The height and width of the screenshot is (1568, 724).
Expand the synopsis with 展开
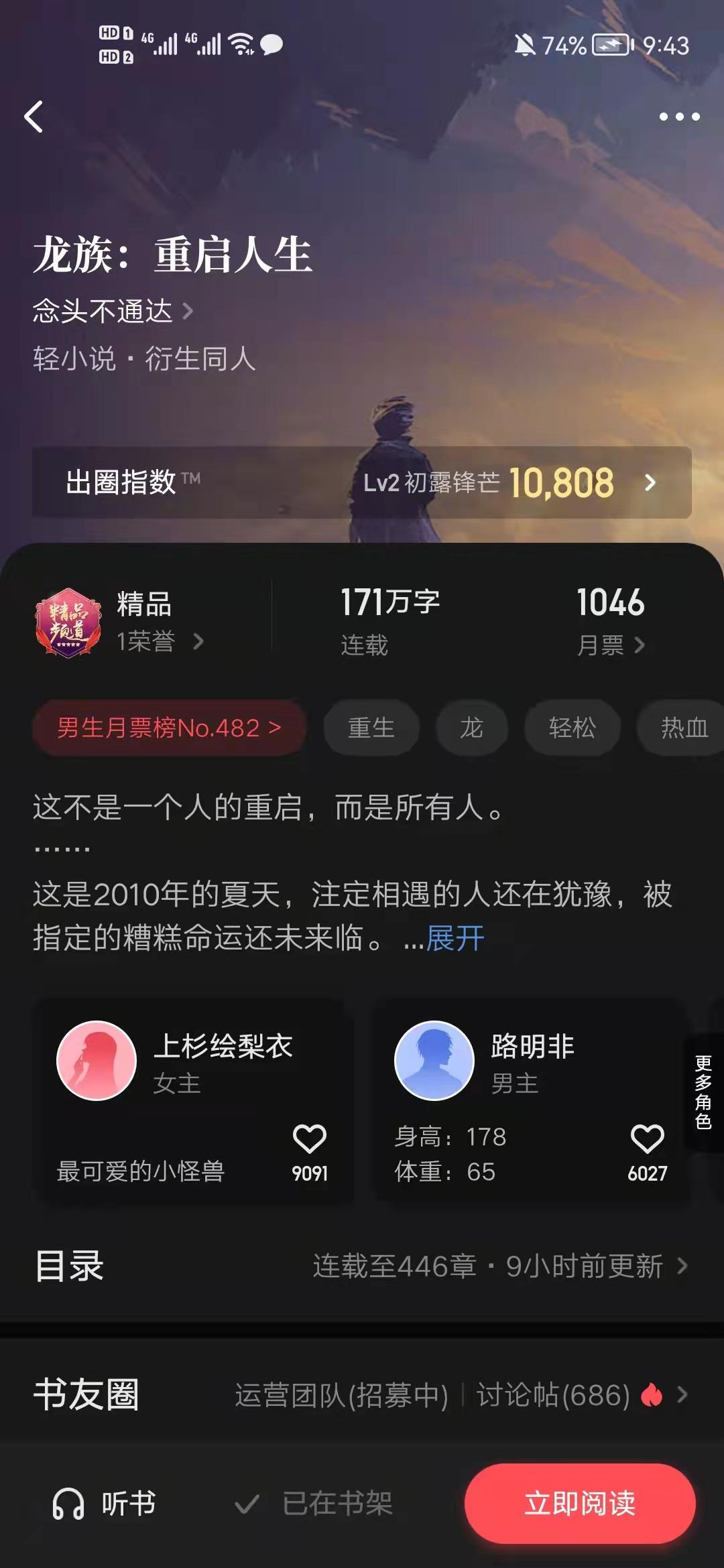[x=455, y=938]
